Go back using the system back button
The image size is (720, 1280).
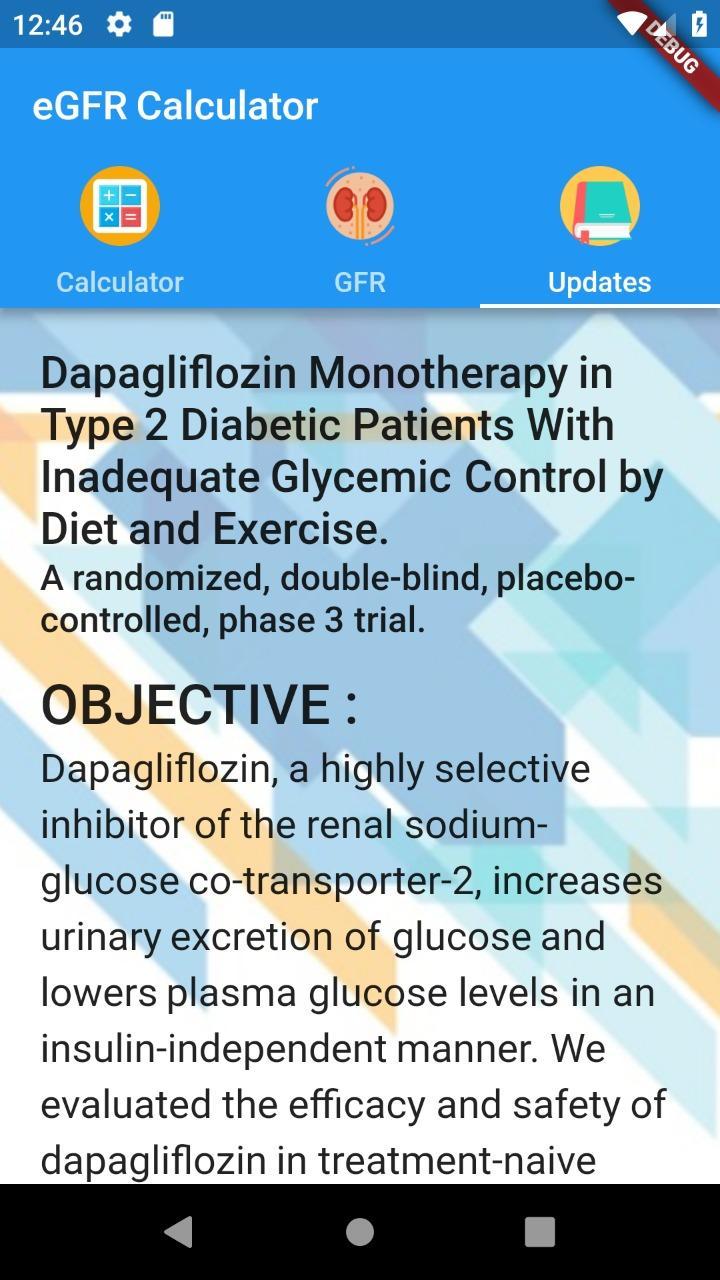(179, 1232)
